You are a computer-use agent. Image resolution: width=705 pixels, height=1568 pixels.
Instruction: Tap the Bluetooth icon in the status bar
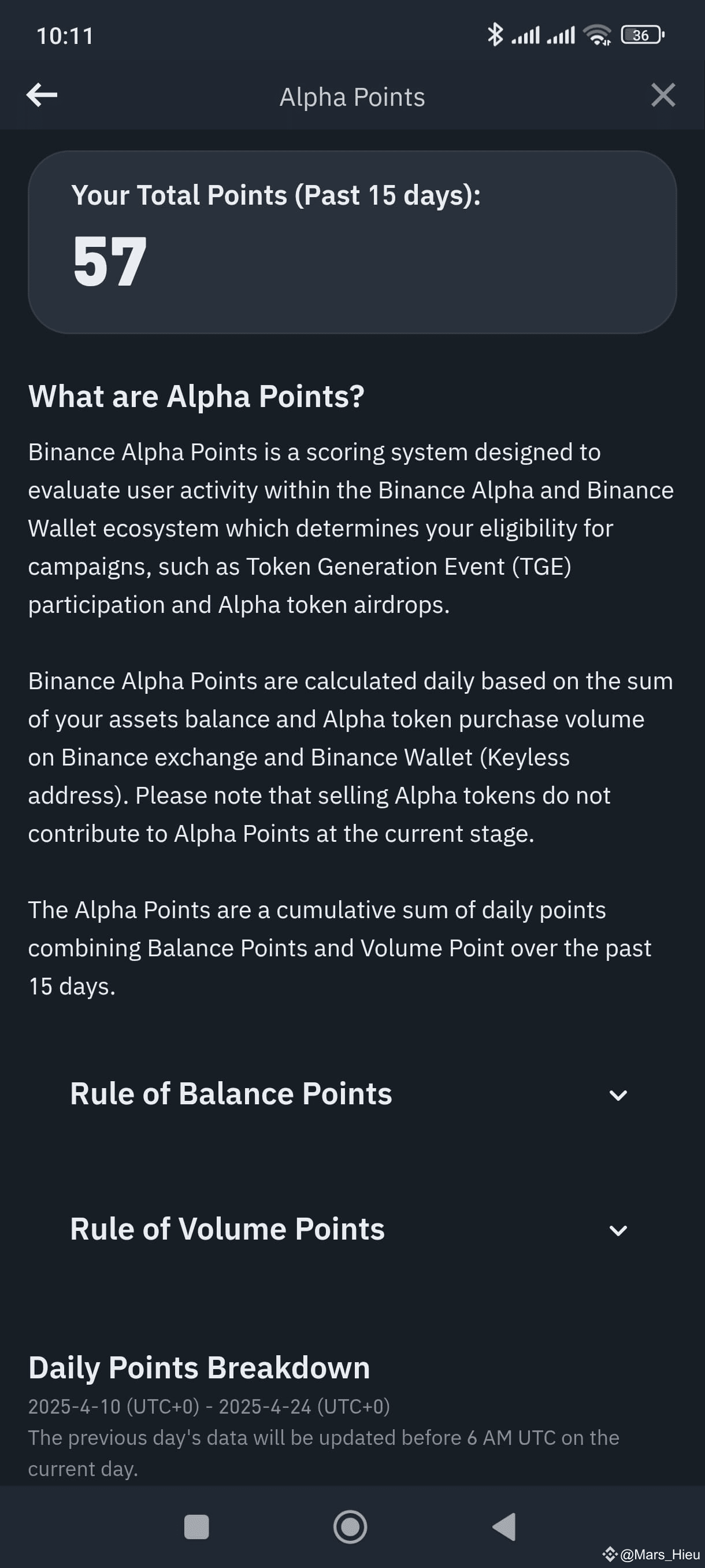pos(495,35)
